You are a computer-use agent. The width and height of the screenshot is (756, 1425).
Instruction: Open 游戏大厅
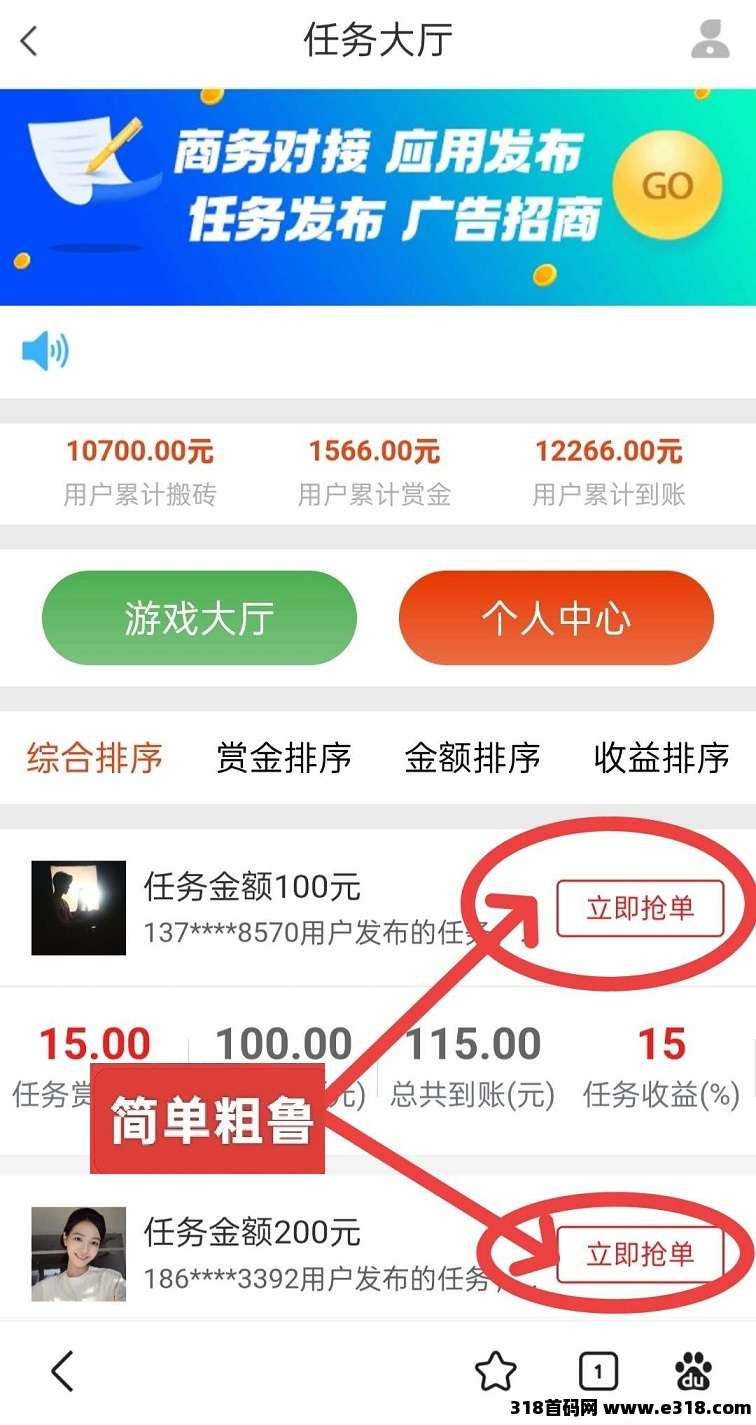coord(199,618)
